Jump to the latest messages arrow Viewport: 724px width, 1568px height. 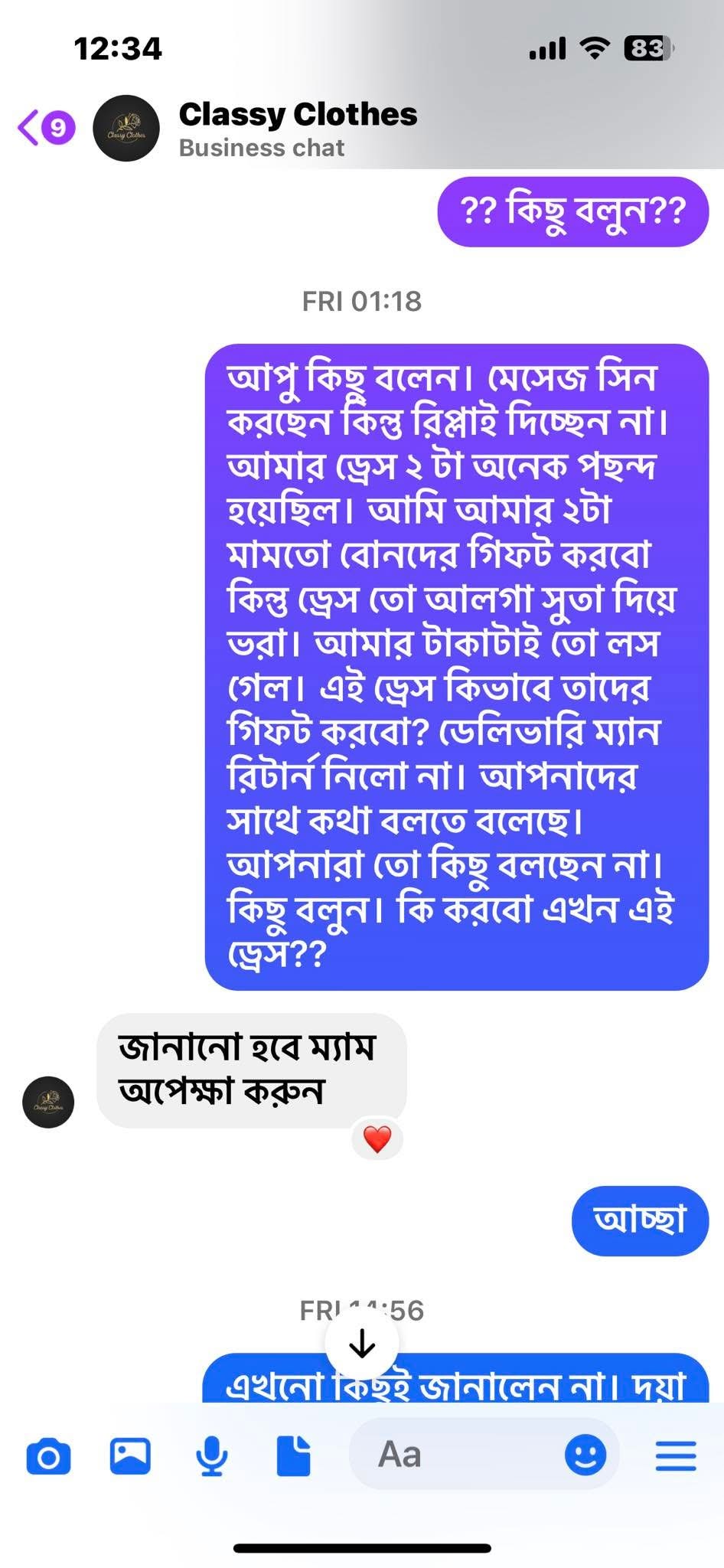coord(362,1344)
